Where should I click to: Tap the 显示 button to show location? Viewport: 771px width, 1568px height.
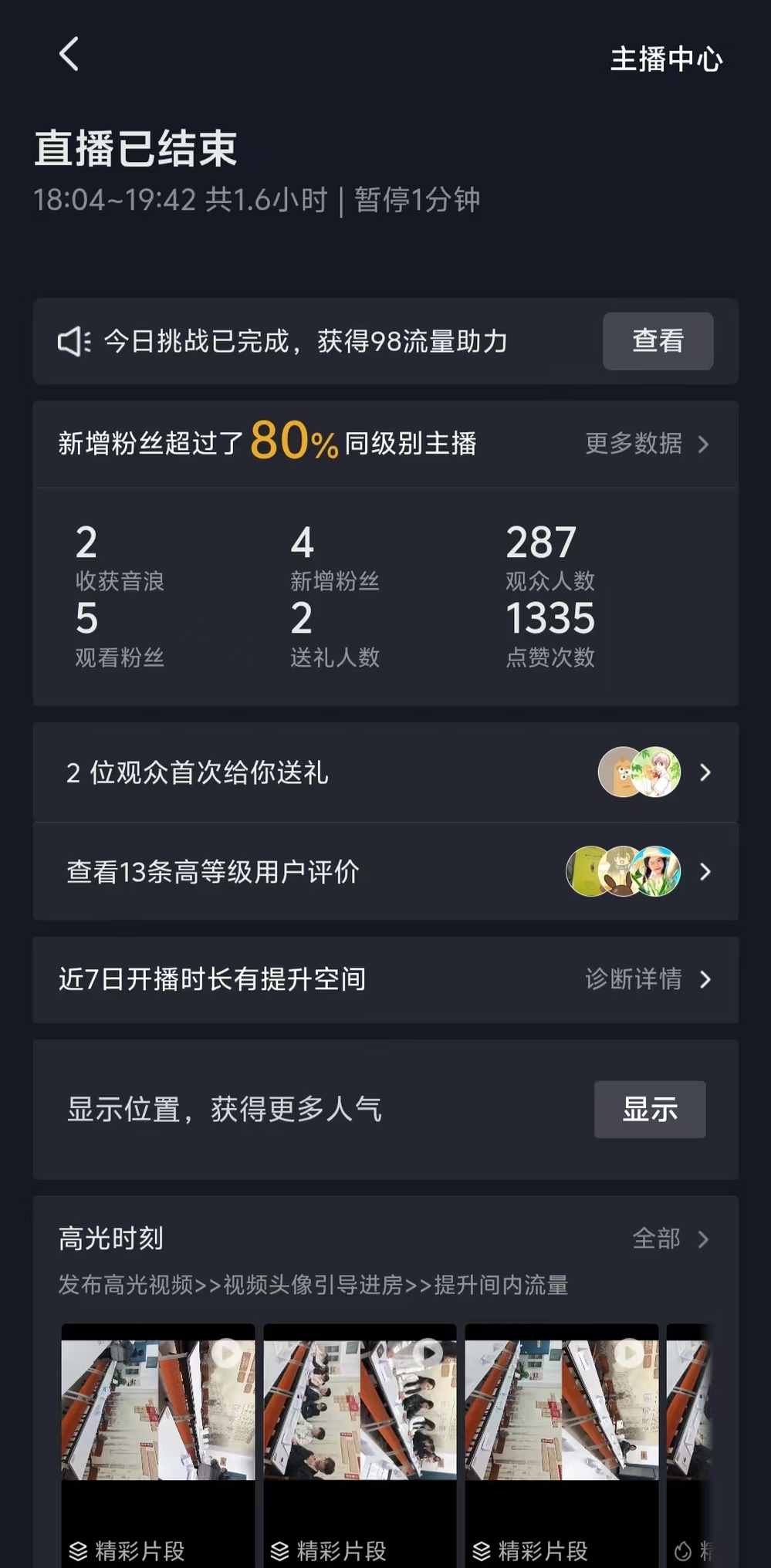pyautogui.click(x=649, y=1109)
